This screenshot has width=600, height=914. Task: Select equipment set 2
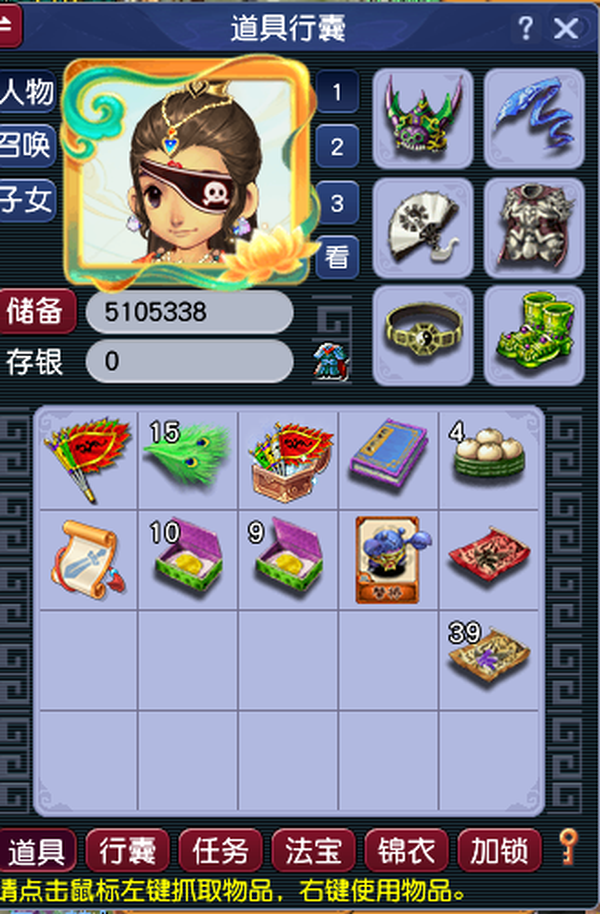tap(337, 146)
